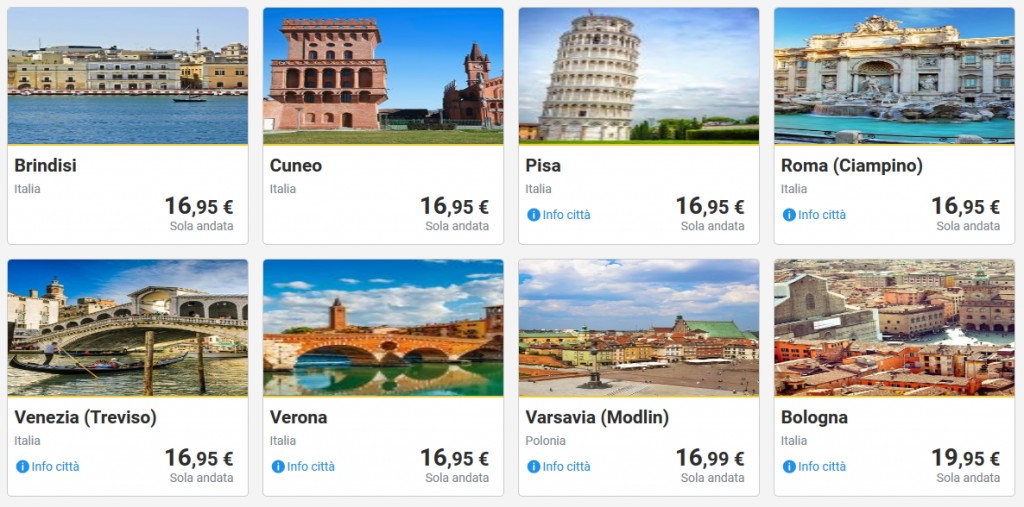
Task: View Info città for Roma (Ciampino)
Action: [814, 215]
